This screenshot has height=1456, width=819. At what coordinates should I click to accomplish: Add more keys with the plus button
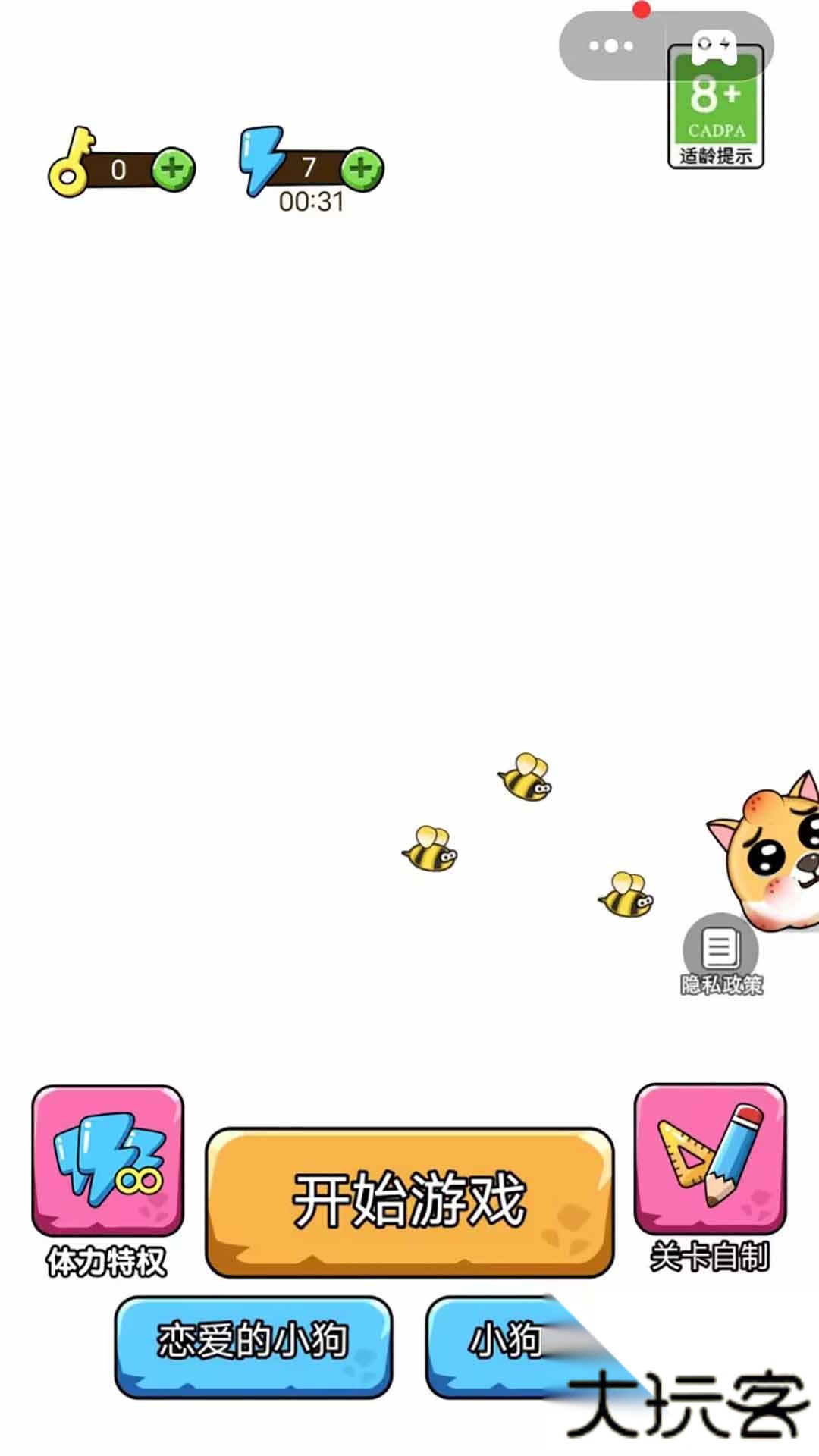[174, 168]
